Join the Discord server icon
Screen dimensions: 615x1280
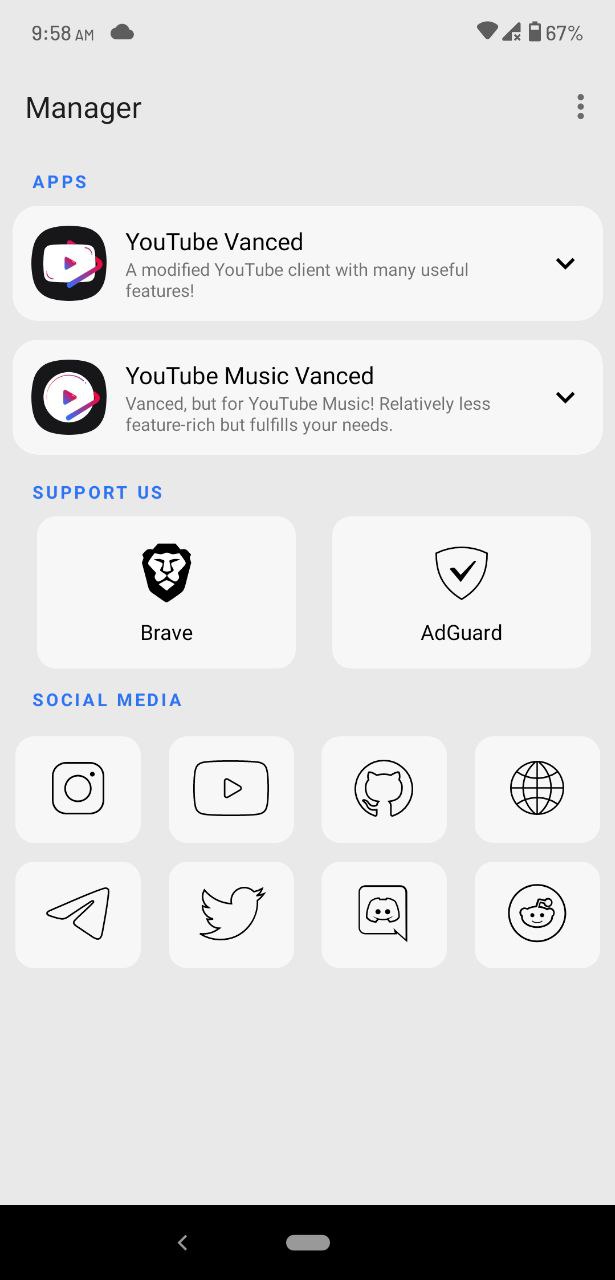pyautogui.click(x=384, y=914)
